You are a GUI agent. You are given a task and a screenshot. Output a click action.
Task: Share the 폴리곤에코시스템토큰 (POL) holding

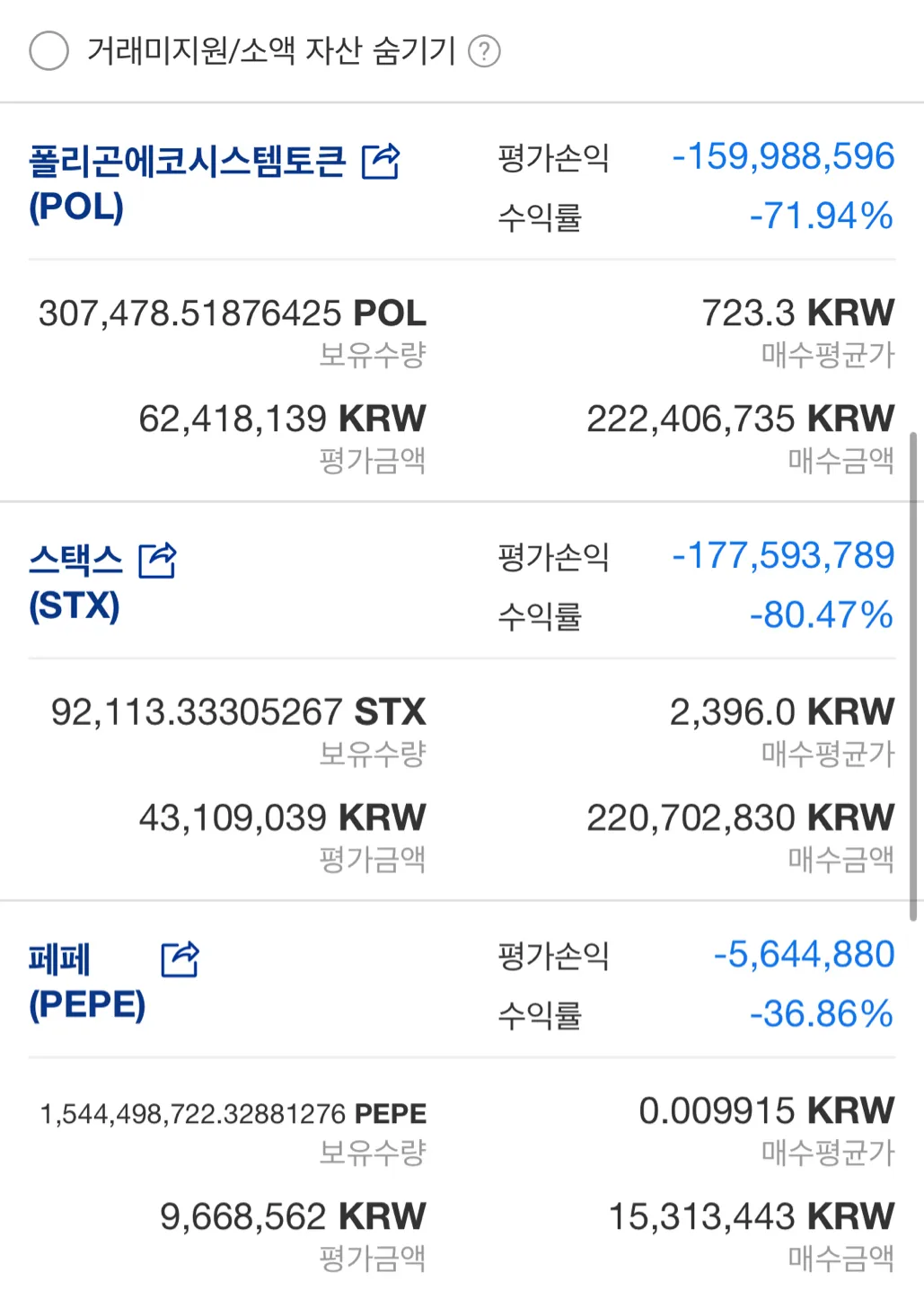pyautogui.click(x=381, y=162)
